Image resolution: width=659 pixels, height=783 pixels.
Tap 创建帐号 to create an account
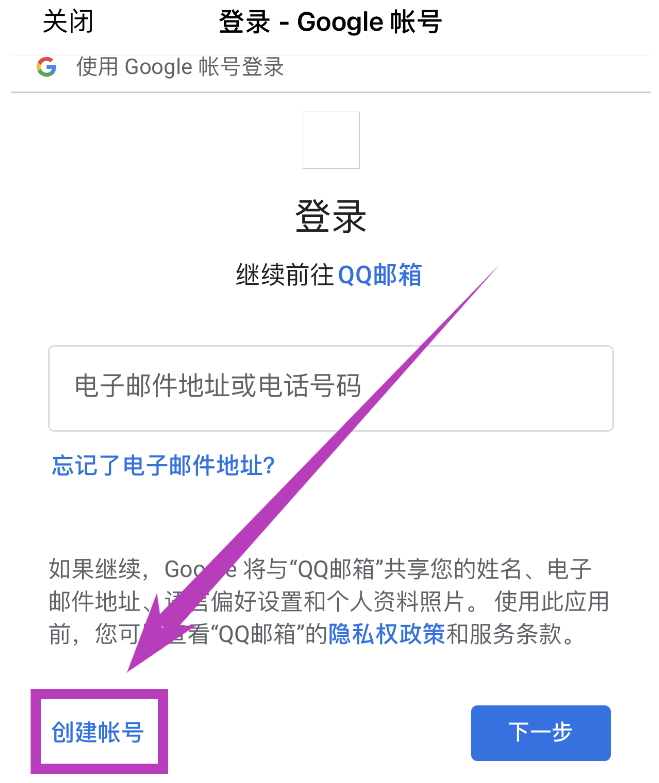[x=98, y=733]
